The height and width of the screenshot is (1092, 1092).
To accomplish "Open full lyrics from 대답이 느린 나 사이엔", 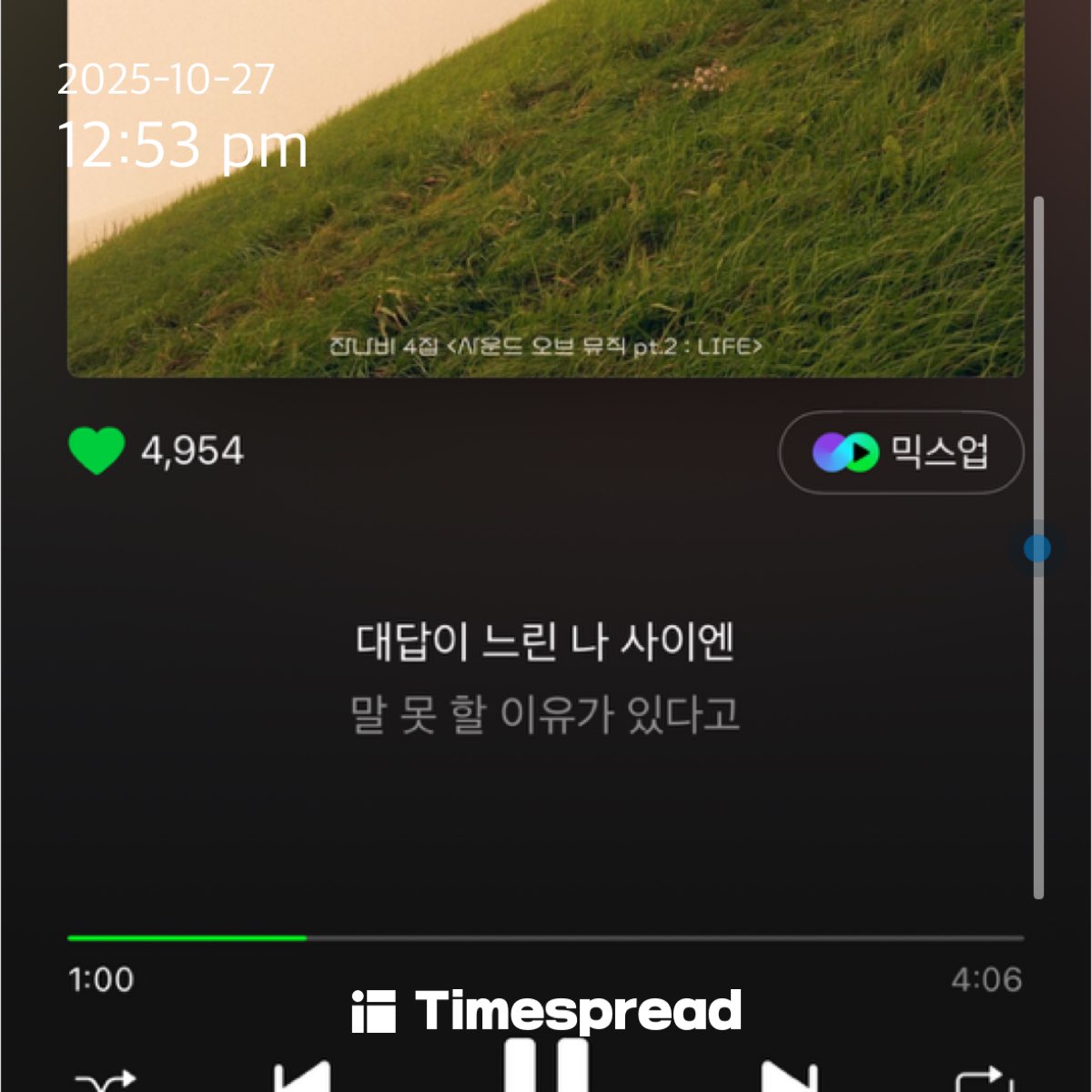I will tap(545, 642).
